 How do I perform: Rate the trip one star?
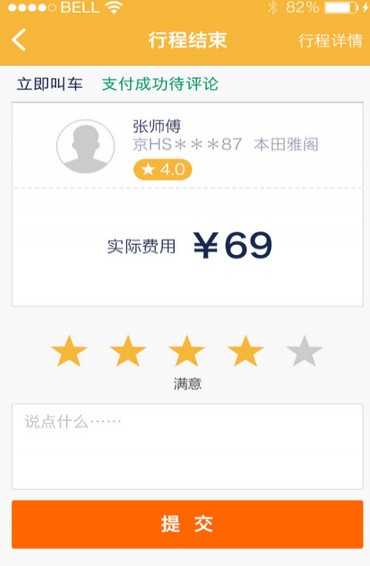click(69, 351)
